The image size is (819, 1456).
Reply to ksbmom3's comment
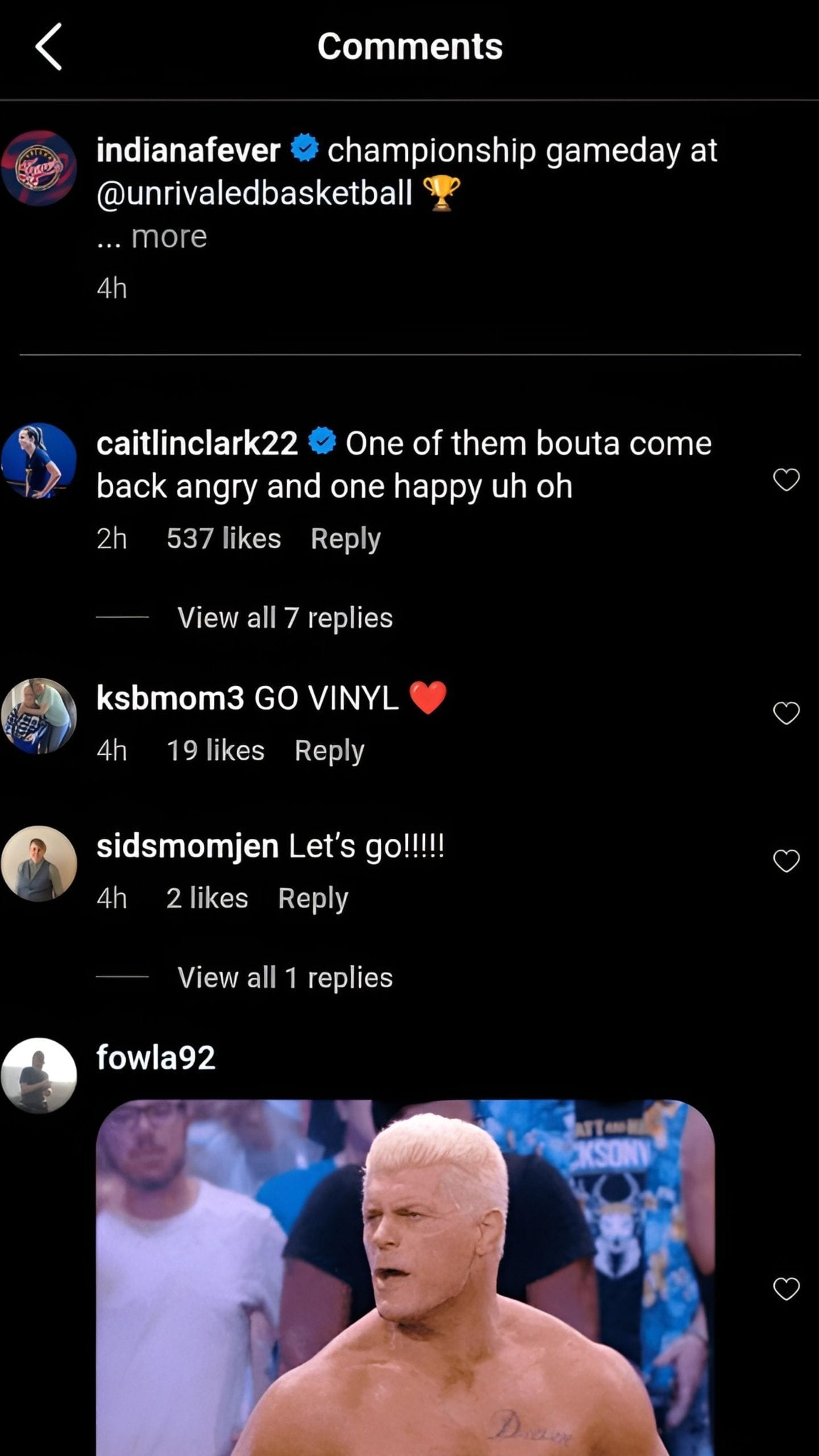click(x=330, y=750)
